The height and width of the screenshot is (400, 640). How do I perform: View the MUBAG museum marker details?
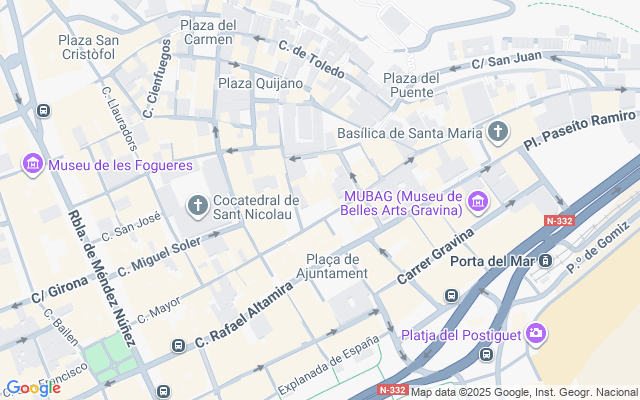(x=477, y=203)
